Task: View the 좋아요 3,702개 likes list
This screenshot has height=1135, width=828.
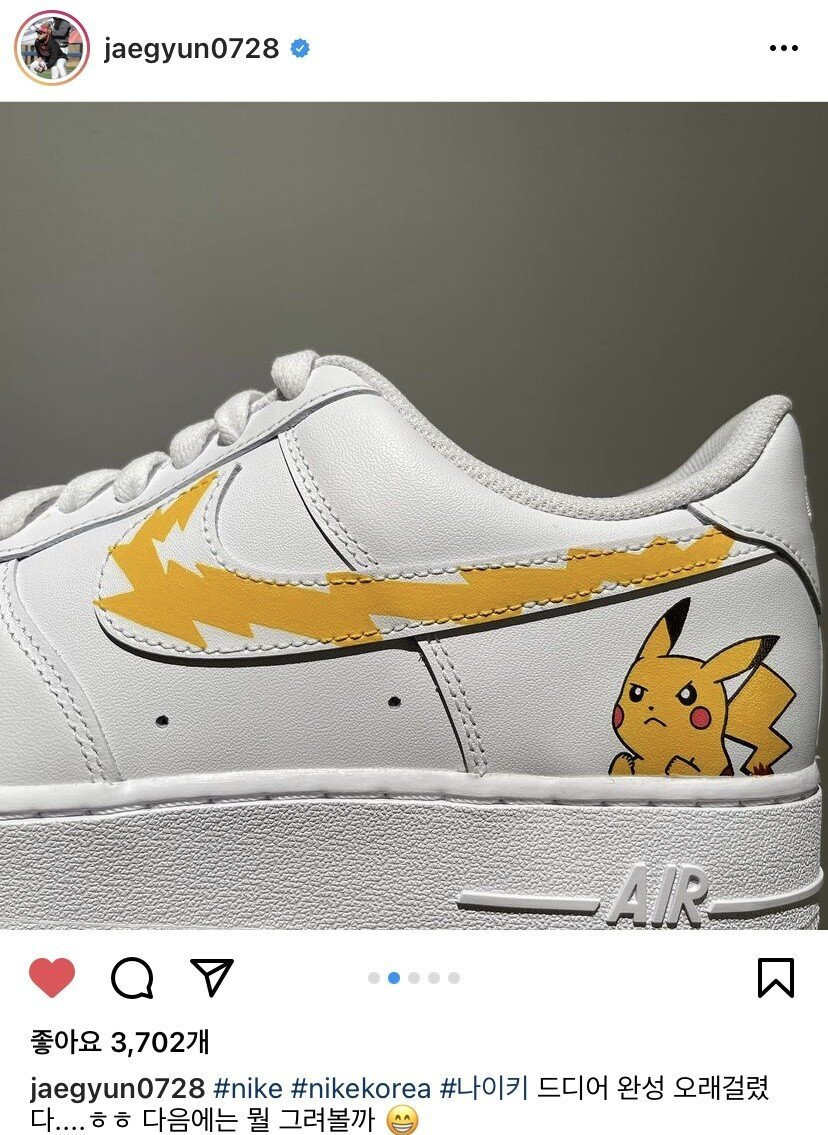Action: tap(120, 1043)
